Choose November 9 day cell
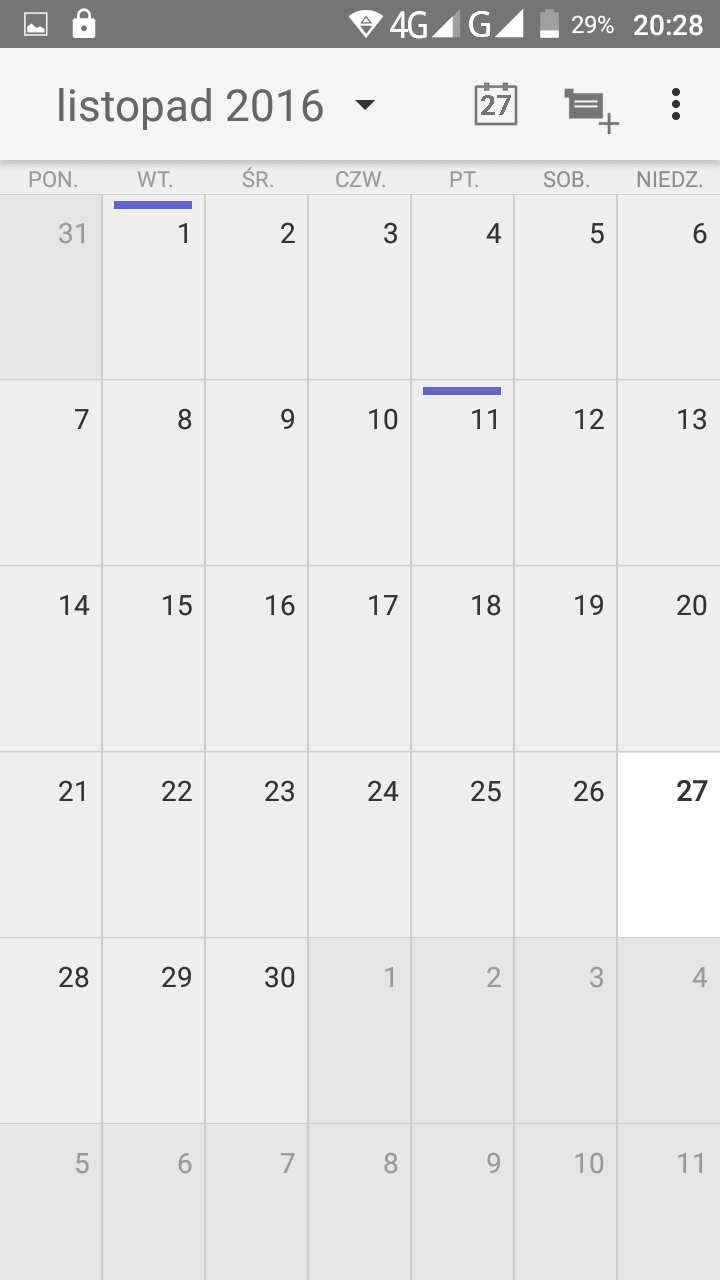This screenshot has height=1280, width=720. 257,473
